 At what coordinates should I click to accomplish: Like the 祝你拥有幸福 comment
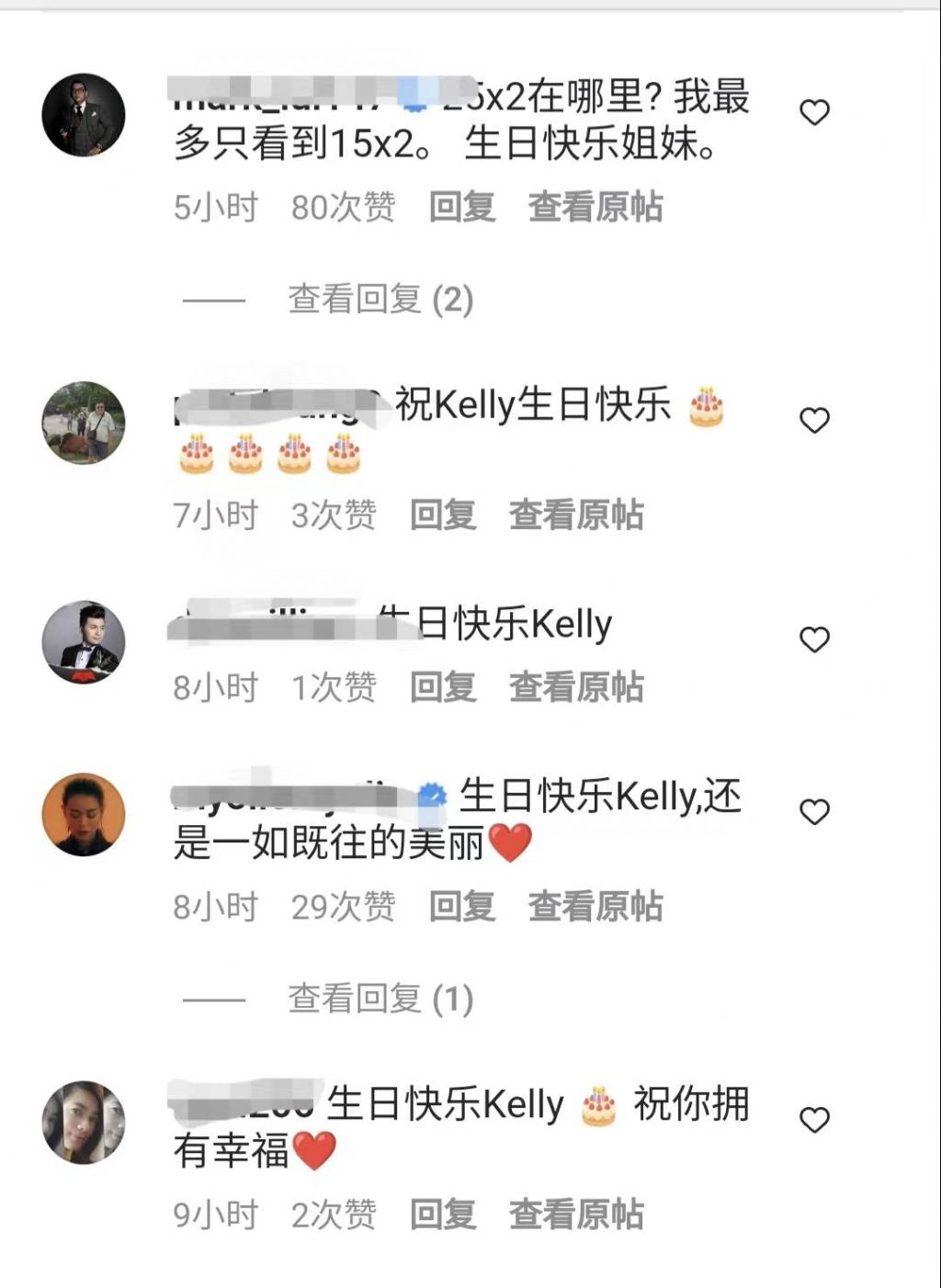pyautogui.click(x=814, y=1120)
